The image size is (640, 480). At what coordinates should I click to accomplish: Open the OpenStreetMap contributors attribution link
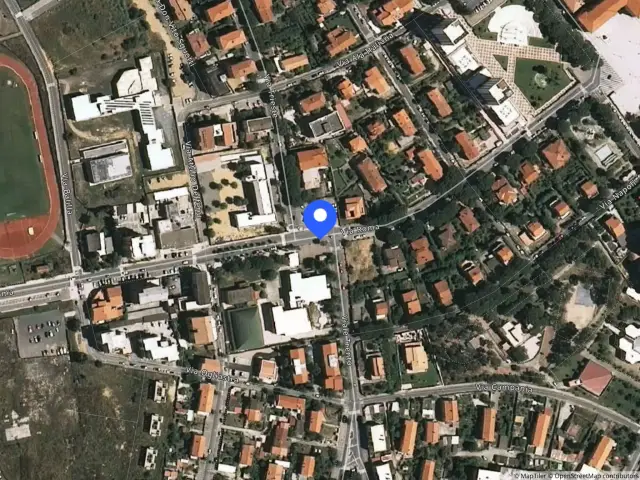click(x=593, y=476)
